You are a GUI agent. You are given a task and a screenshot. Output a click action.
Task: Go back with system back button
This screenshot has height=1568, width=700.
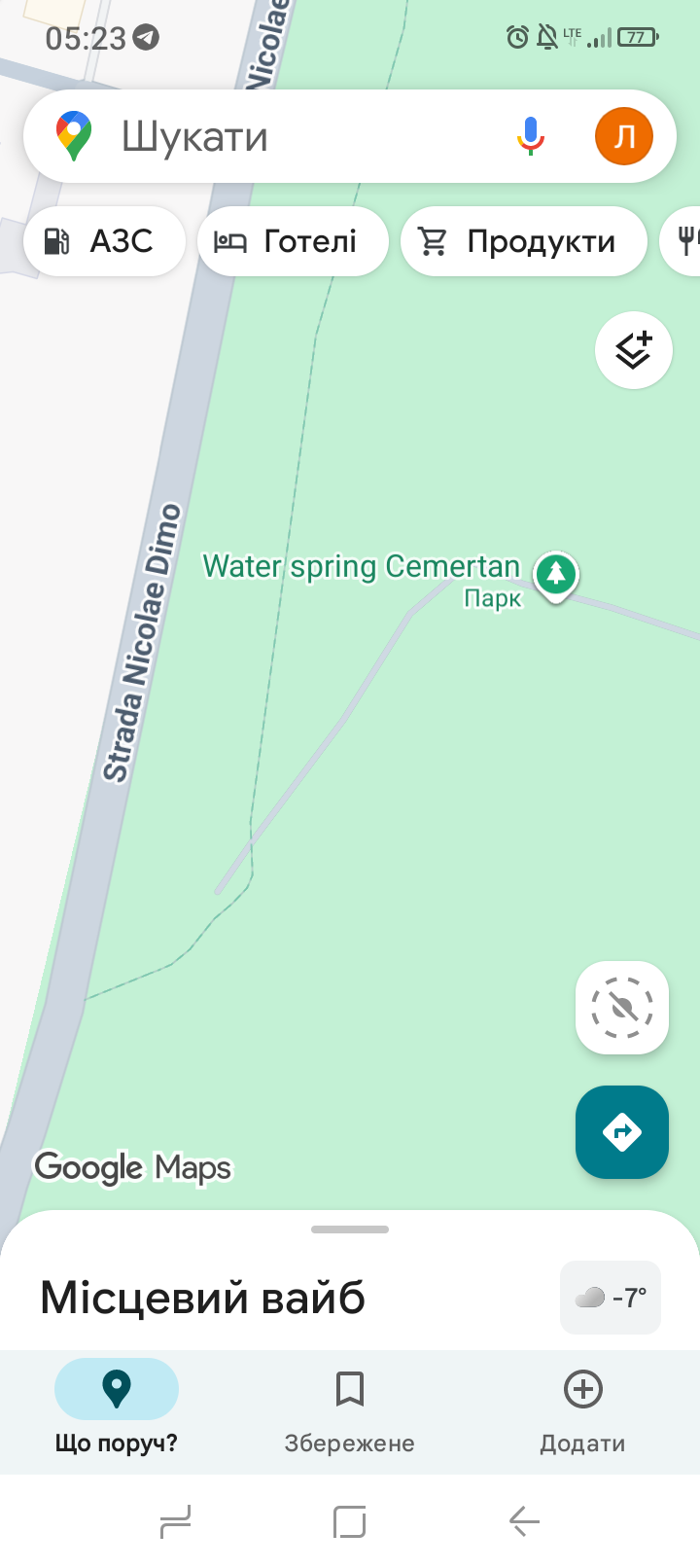[x=525, y=1521]
